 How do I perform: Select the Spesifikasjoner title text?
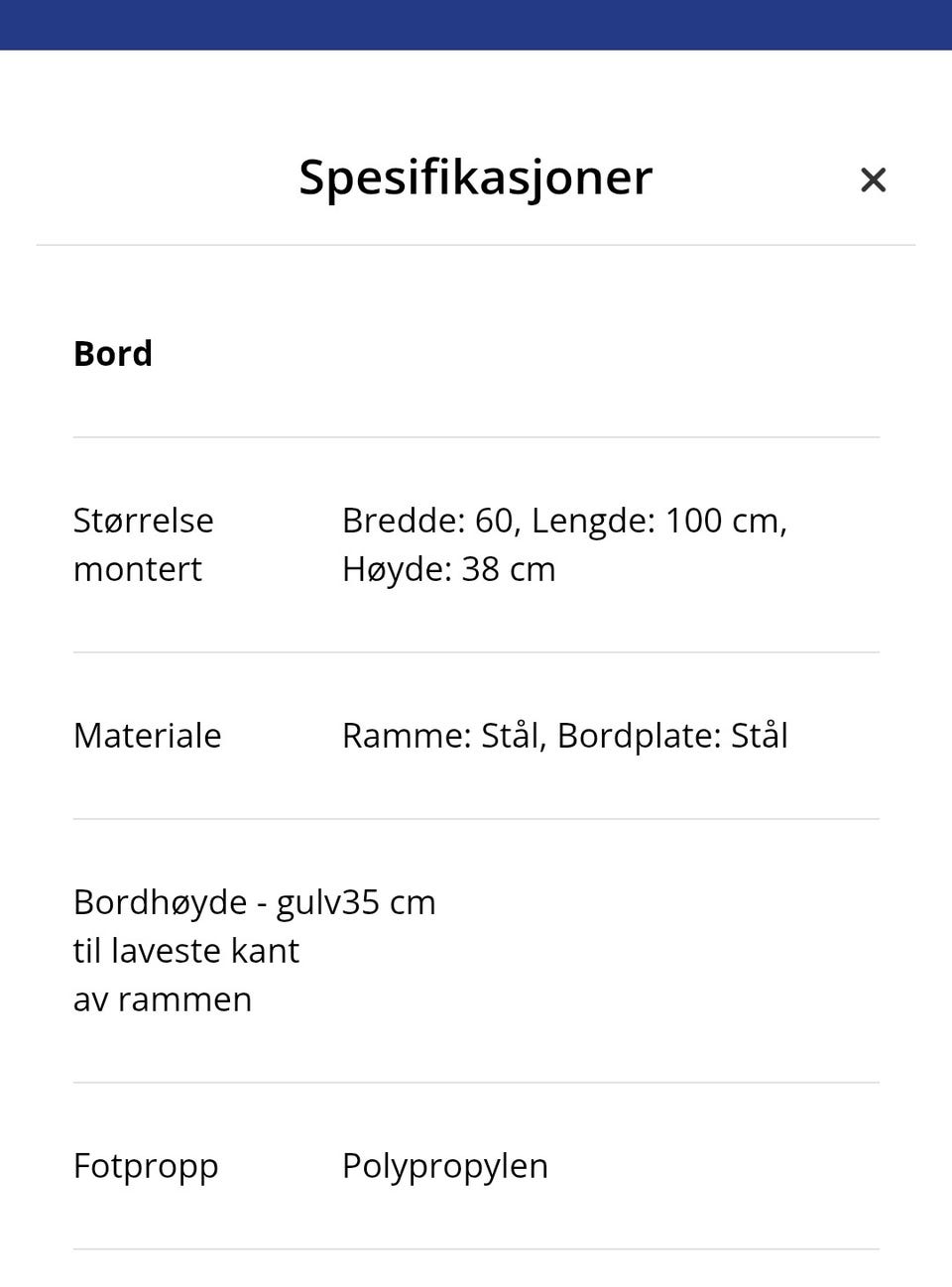[474, 177]
